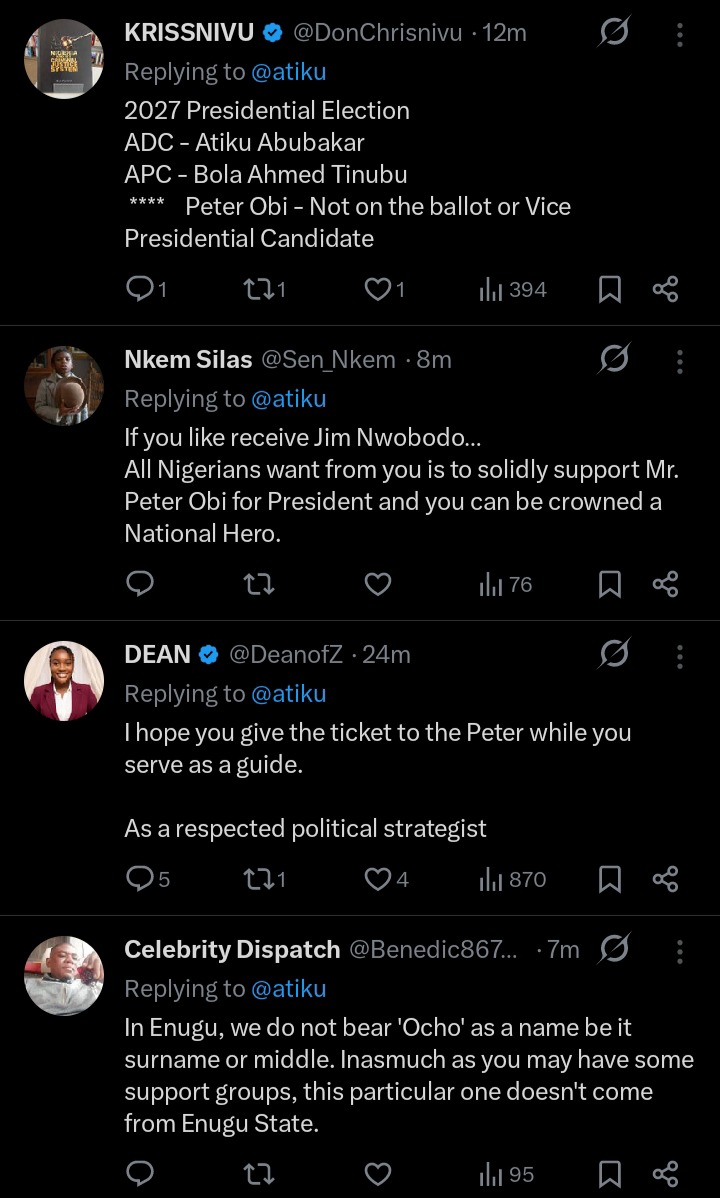Like Nkem Silas's reply
The image size is (720, 1198).
click(x=377, y=584)
